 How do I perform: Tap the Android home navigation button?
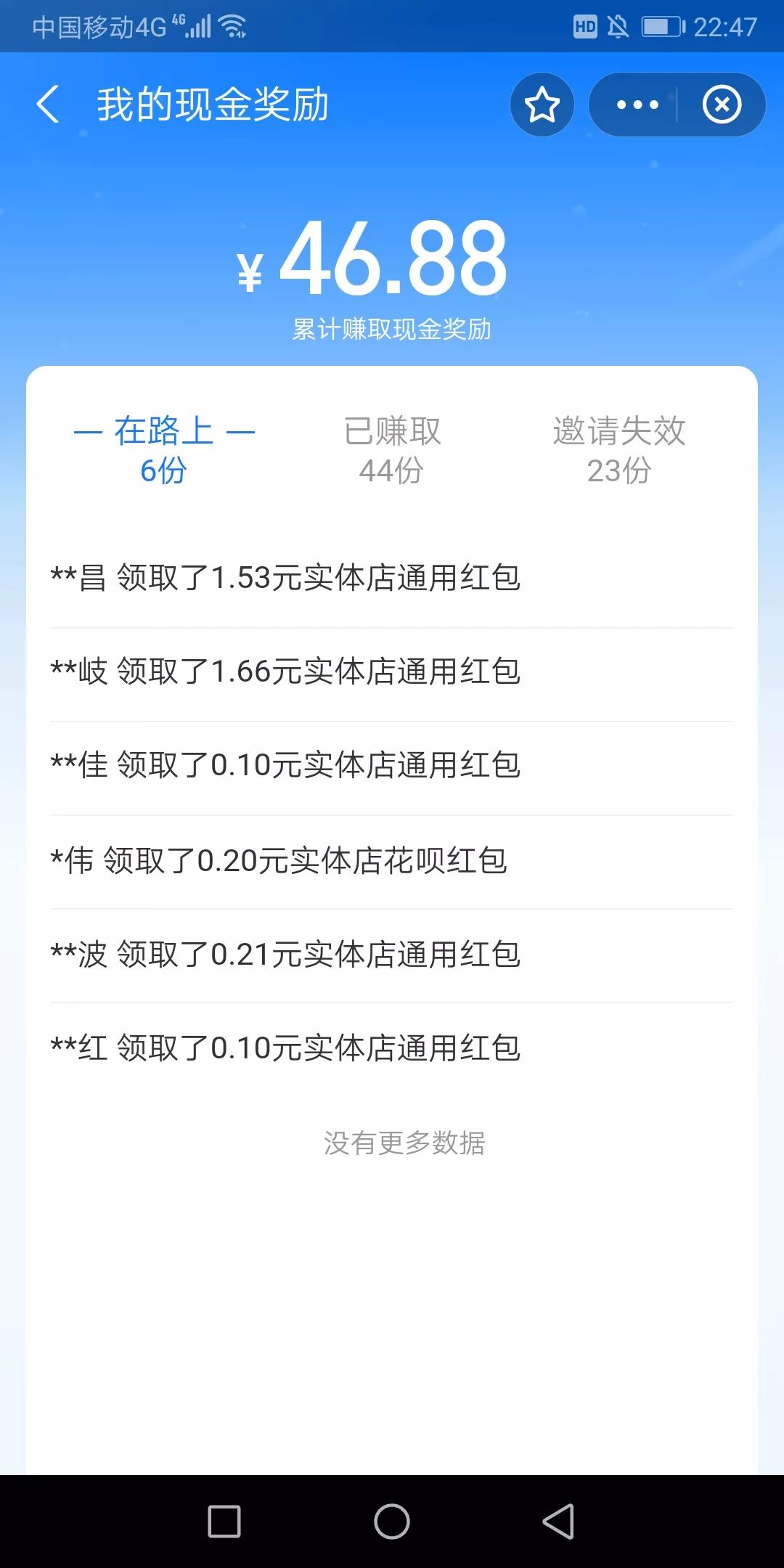(x=392, y=1519)
